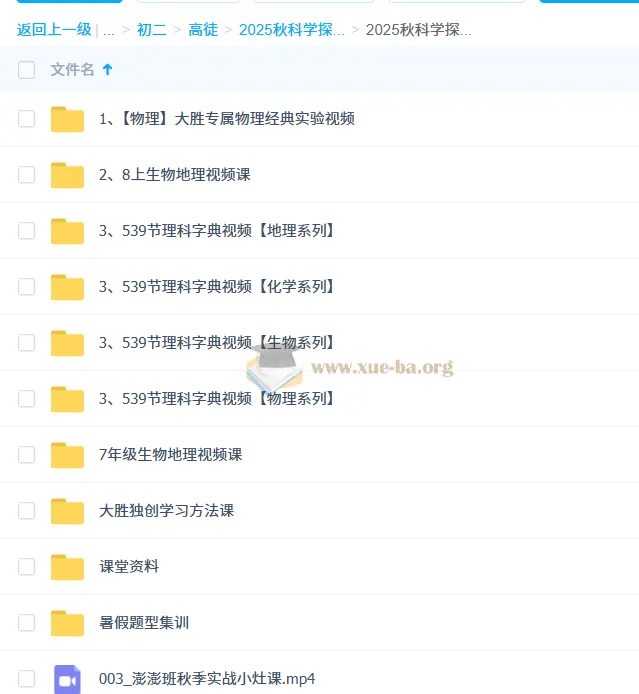Open the 大胜独创学习方法课 folder
Image resolution: width=639 pixels, height=694 pixels.
tap(167, 510)
